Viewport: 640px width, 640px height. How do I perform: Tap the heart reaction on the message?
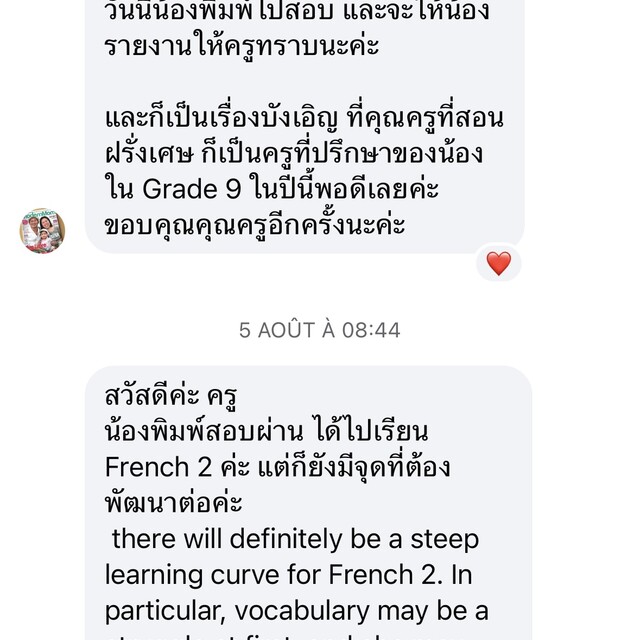coord(499,264)
